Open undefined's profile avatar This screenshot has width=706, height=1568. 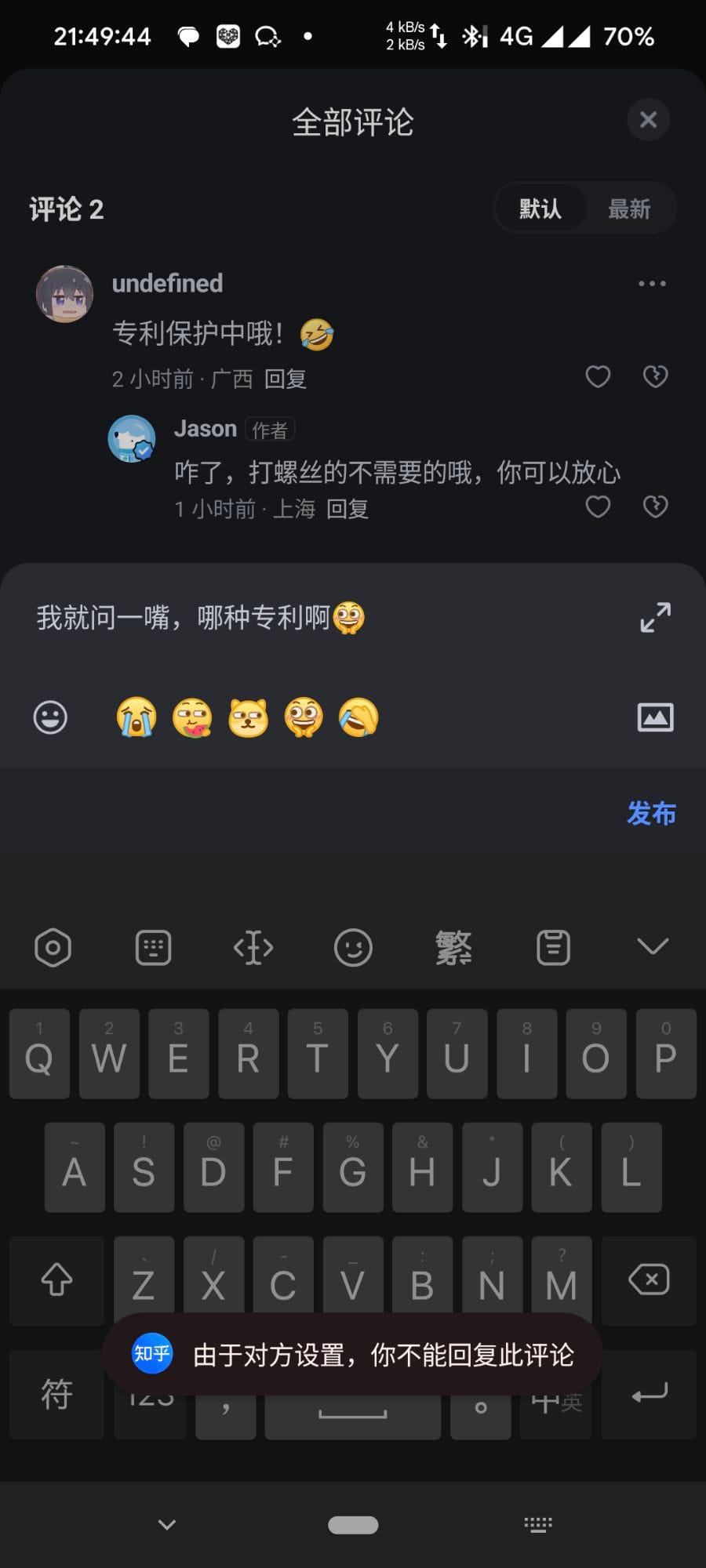[x=65, y=294]
